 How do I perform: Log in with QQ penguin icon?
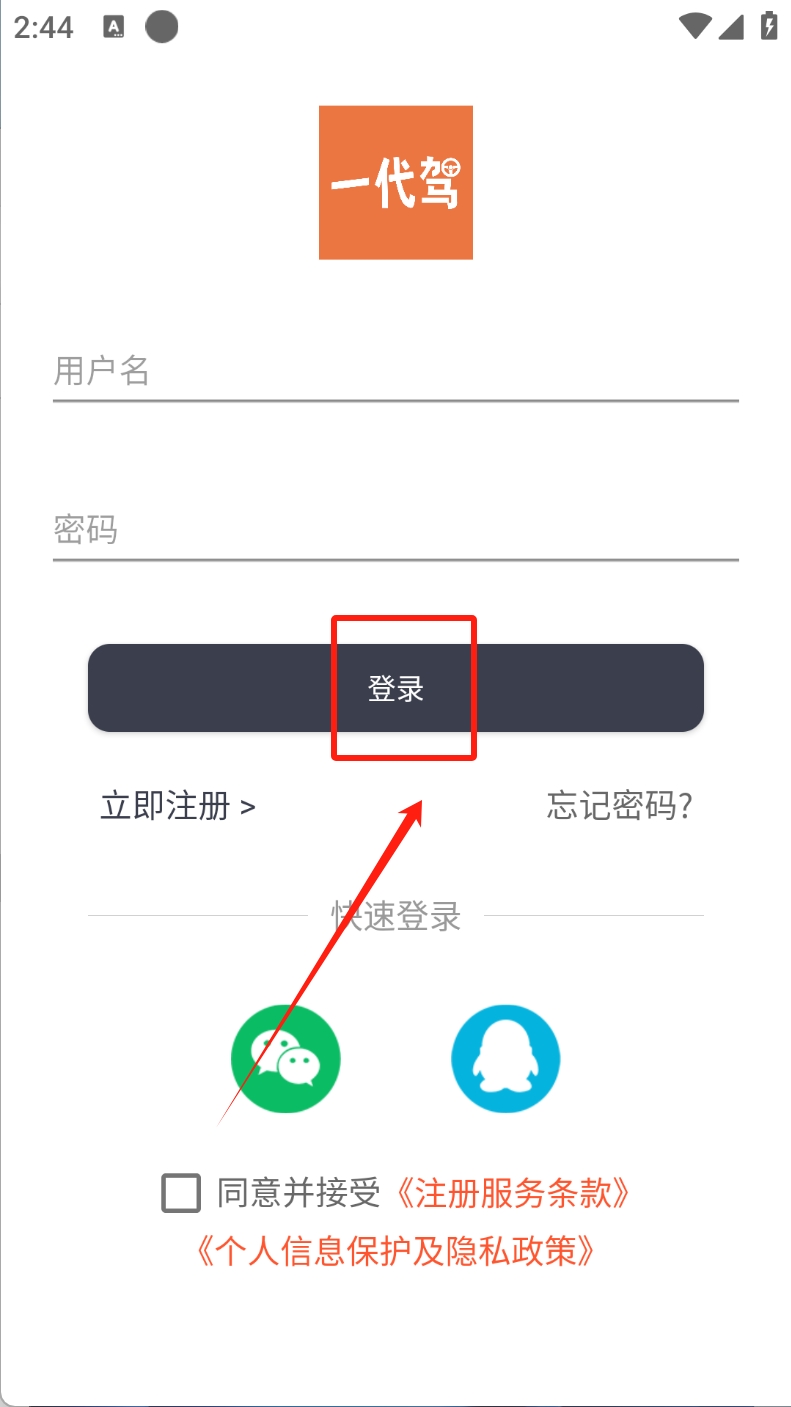coord(505,1059)
